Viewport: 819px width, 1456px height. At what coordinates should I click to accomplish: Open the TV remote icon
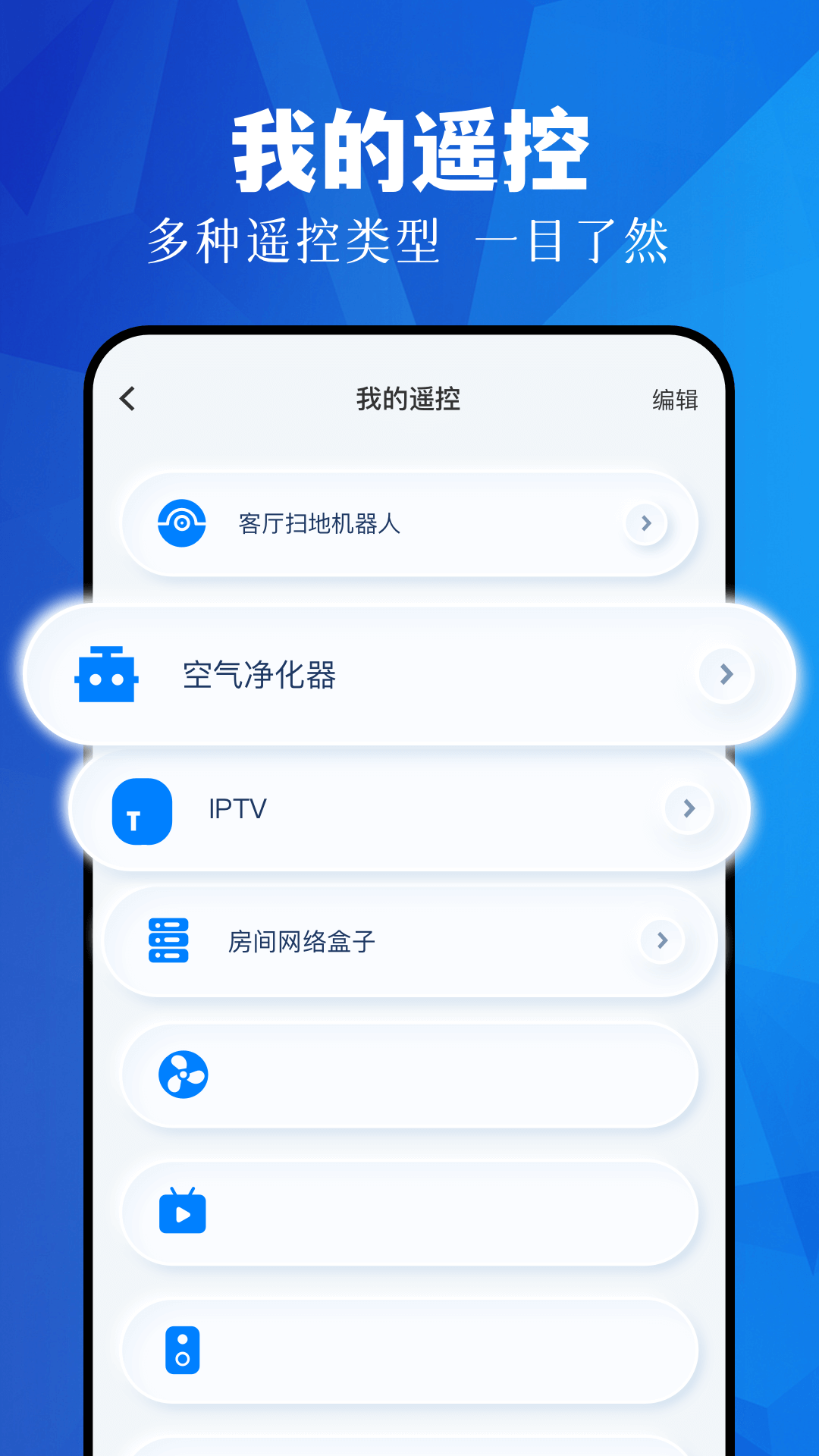(x=182, y=1212)
